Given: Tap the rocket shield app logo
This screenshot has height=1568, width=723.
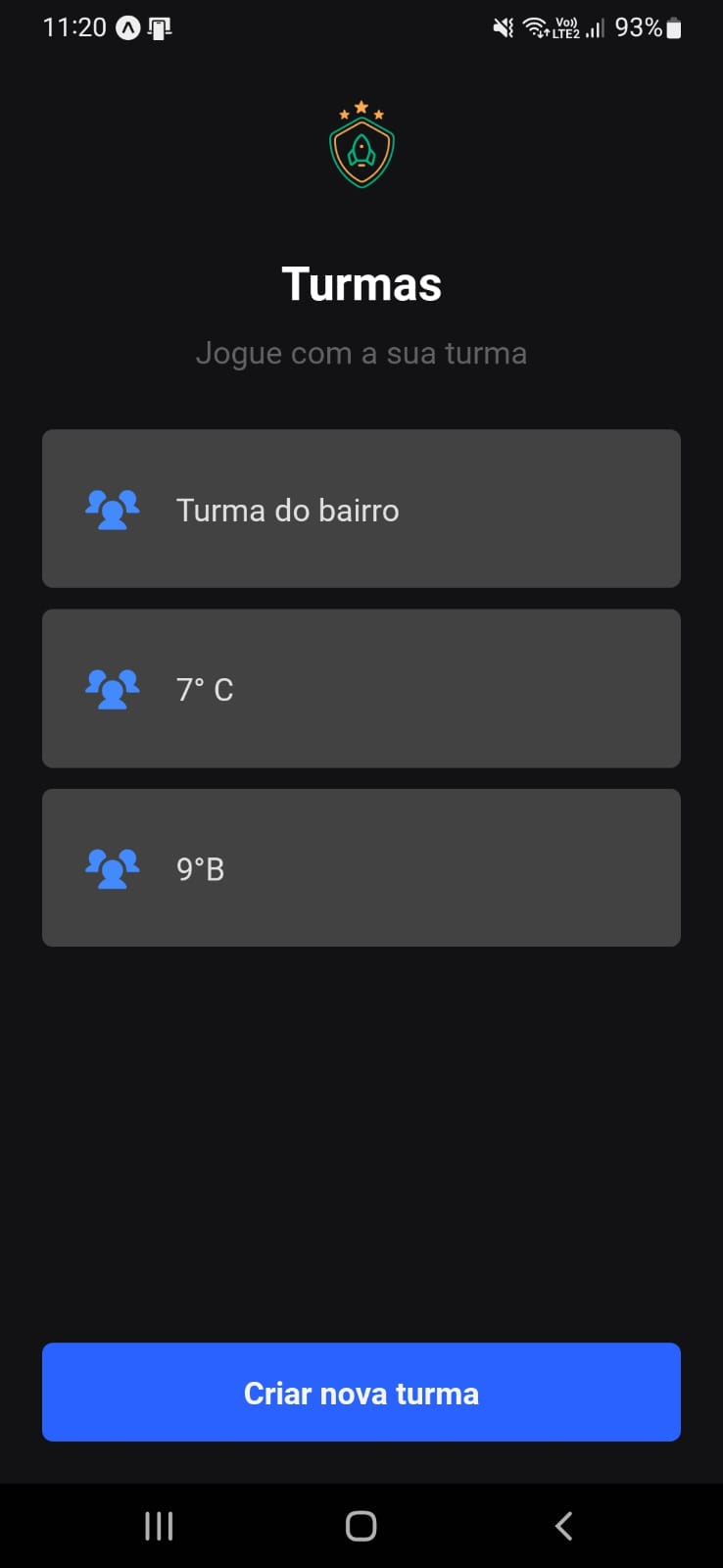Looking at the screenshot, I should click(x=361, y=145).
